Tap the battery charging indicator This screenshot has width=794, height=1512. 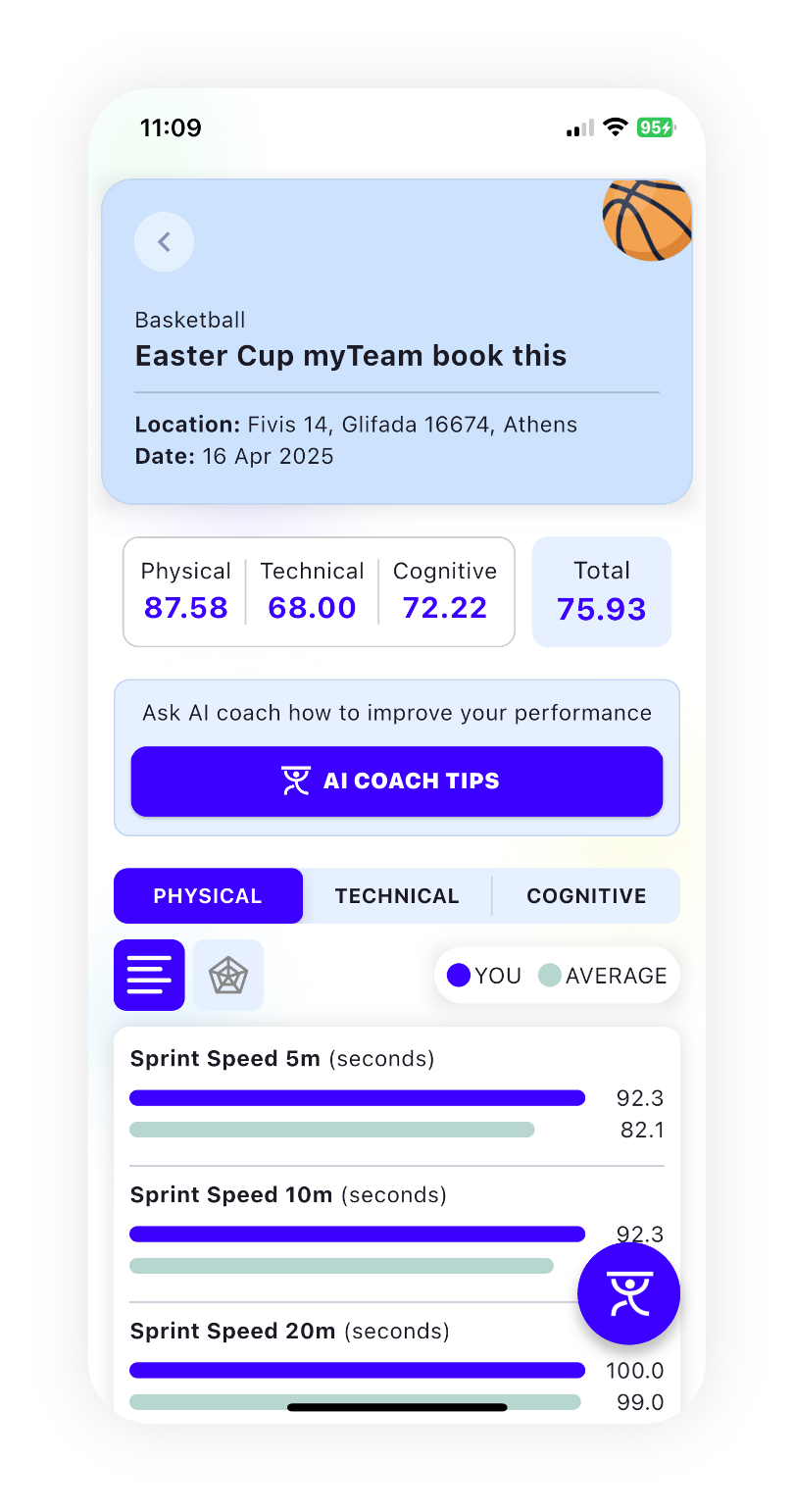pos(654,127)
